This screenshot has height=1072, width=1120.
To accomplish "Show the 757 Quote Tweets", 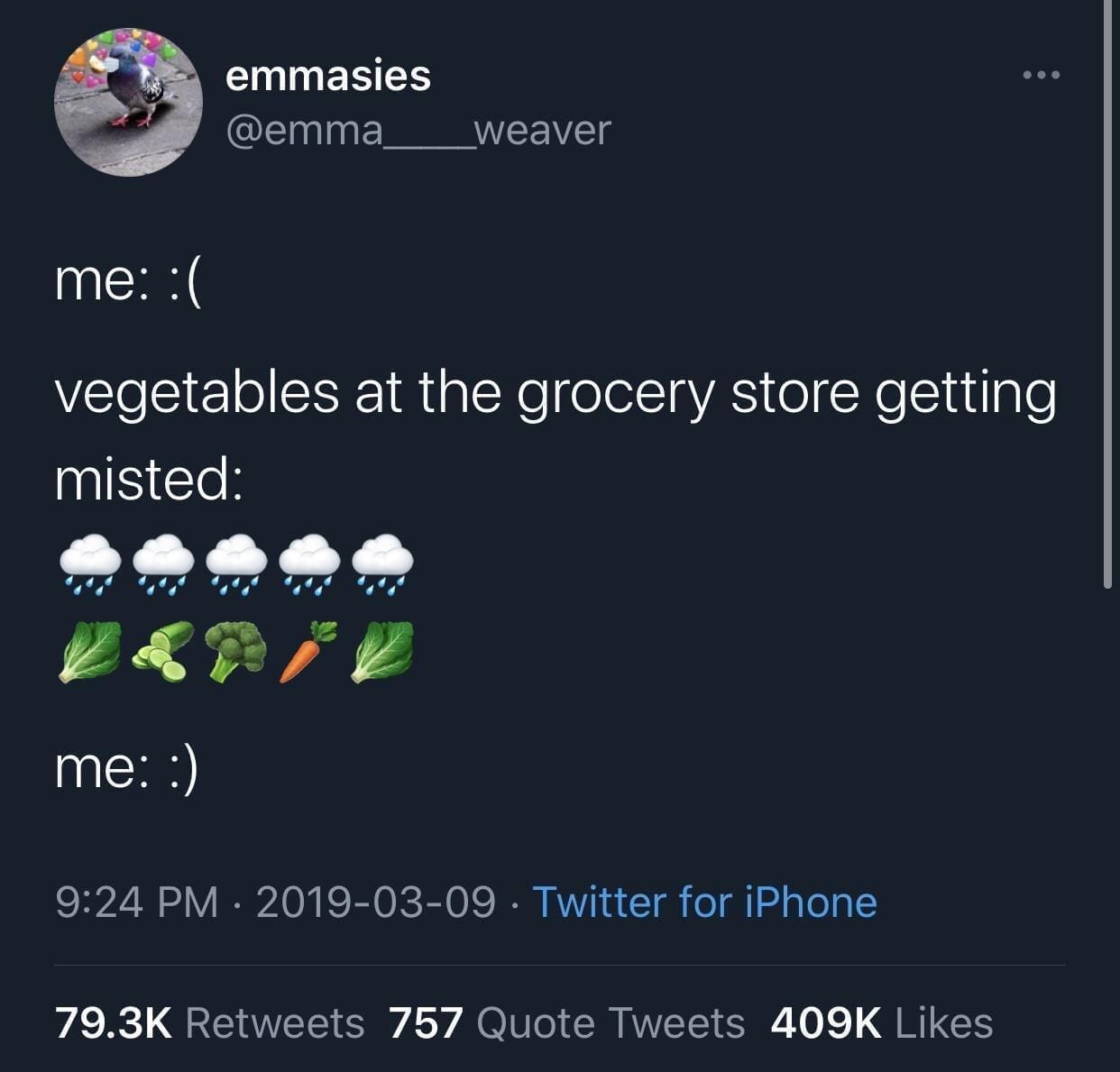I will coord(566,1022).
